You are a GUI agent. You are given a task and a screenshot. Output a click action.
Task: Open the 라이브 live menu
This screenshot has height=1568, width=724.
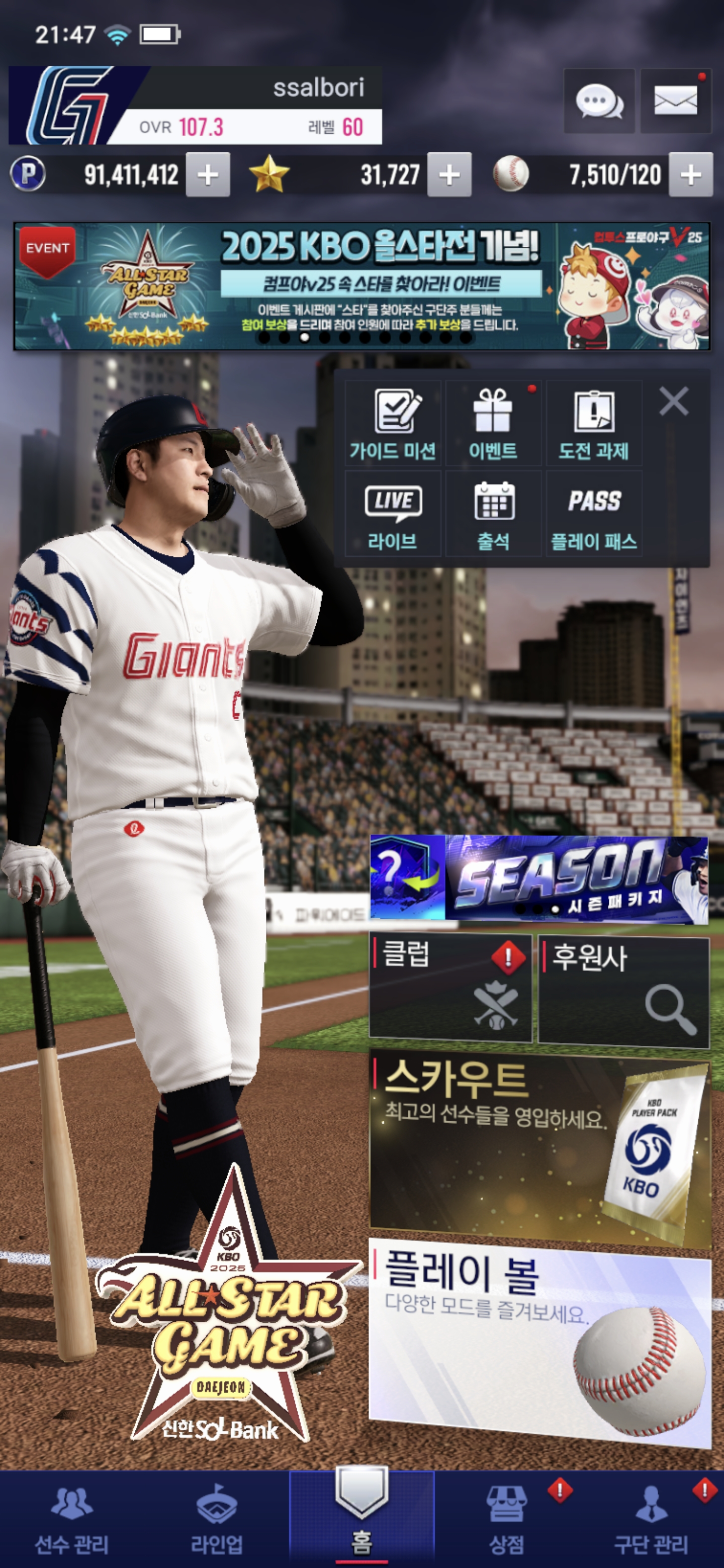pyautogui.click(x=393, y=514)
